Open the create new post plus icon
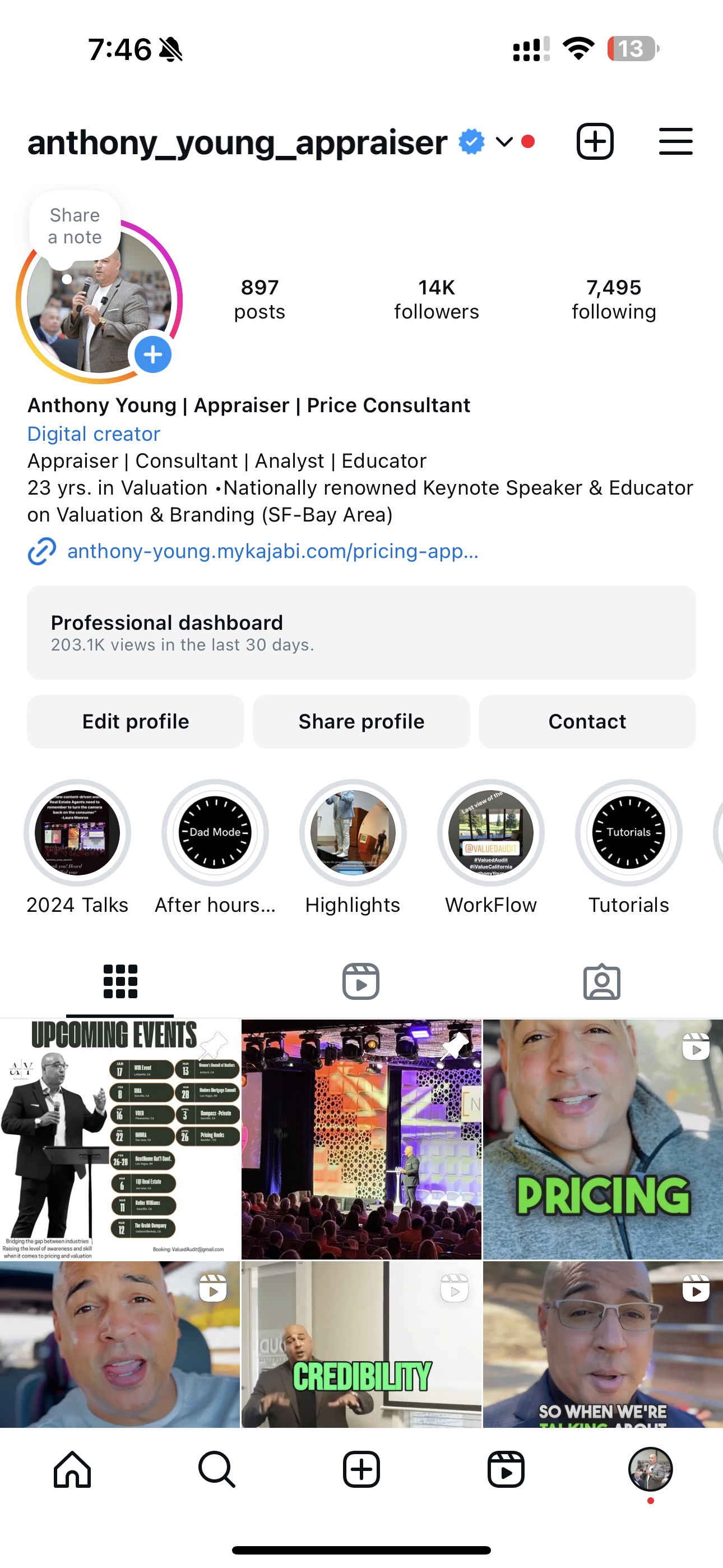723x1568 pixels. (595, 142)
